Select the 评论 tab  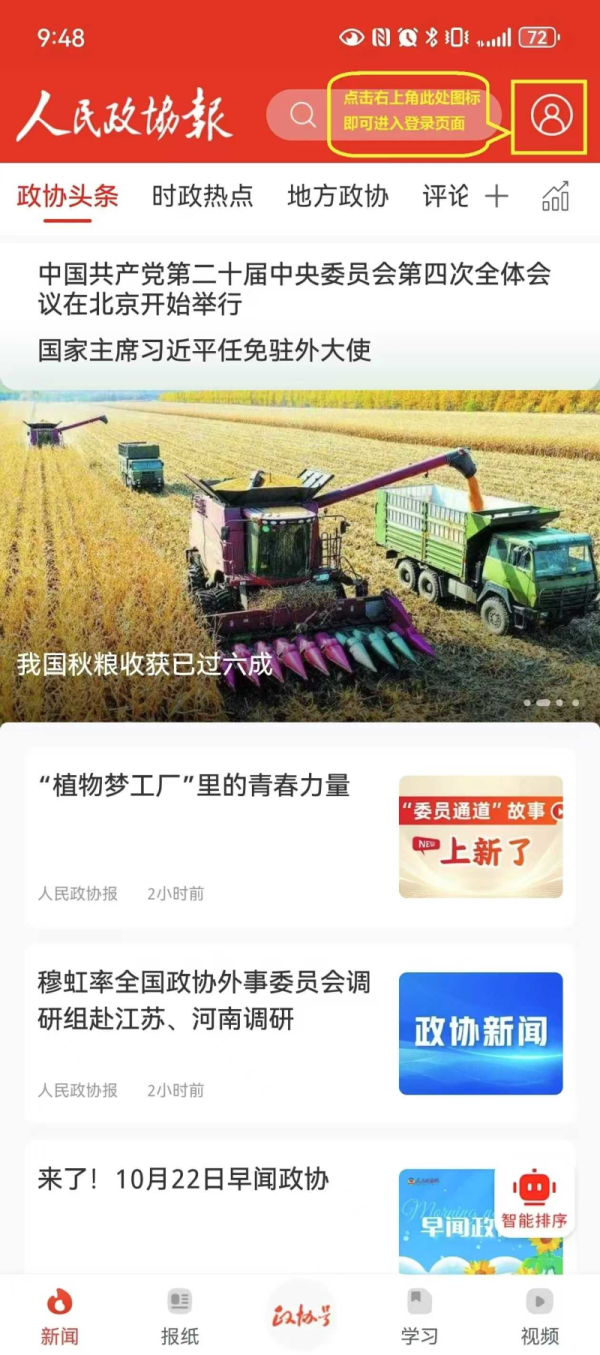445,196
